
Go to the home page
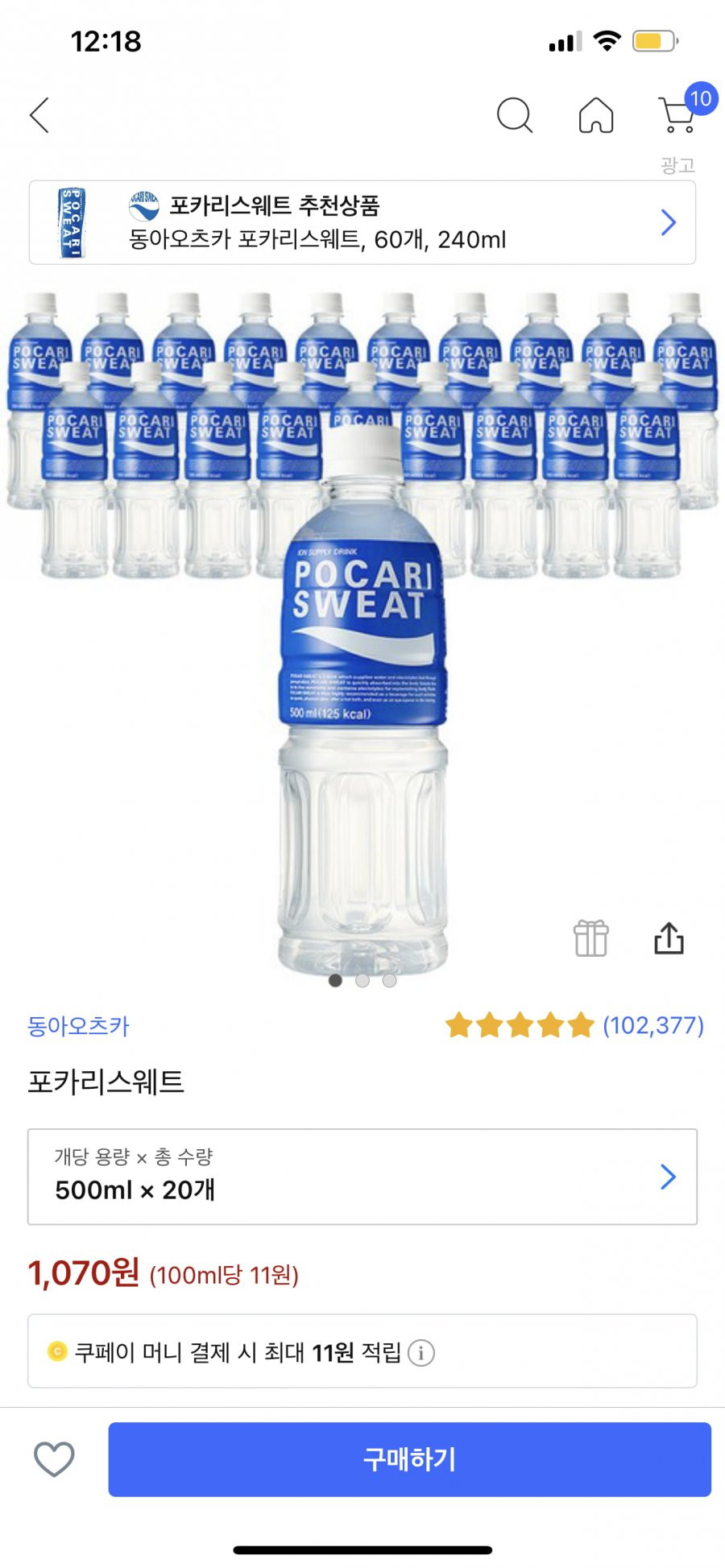(596, 115)
